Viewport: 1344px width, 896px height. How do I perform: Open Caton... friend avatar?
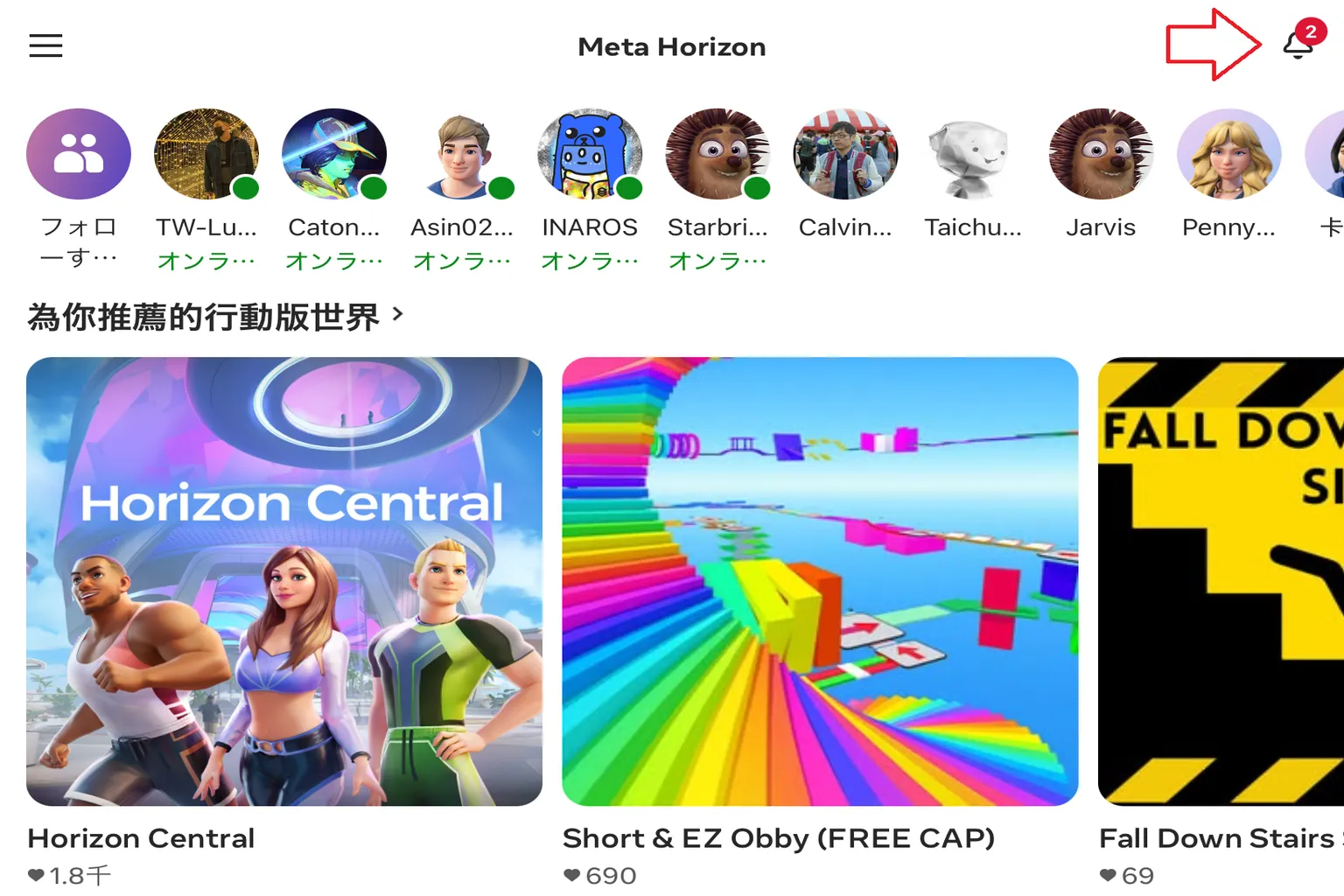tap(334, 154)
